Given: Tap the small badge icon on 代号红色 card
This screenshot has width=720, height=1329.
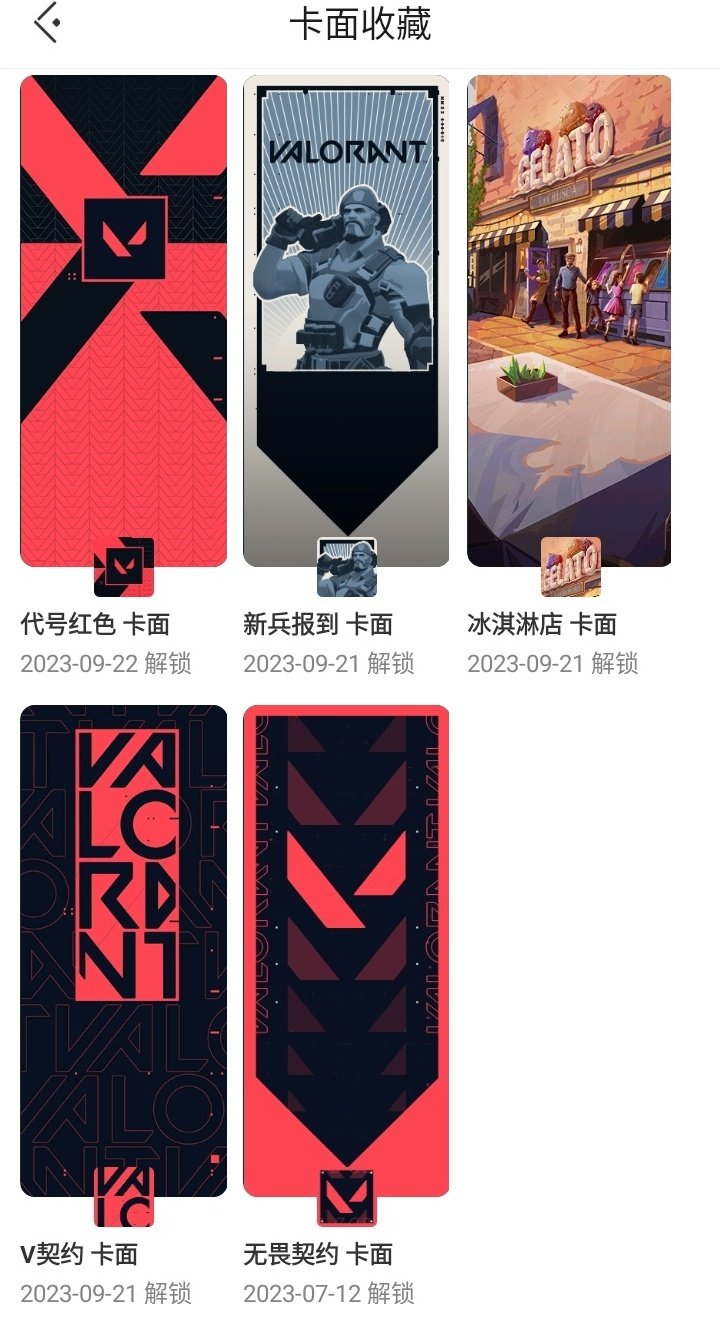Looking at the screenshot, I should (125, 566).
